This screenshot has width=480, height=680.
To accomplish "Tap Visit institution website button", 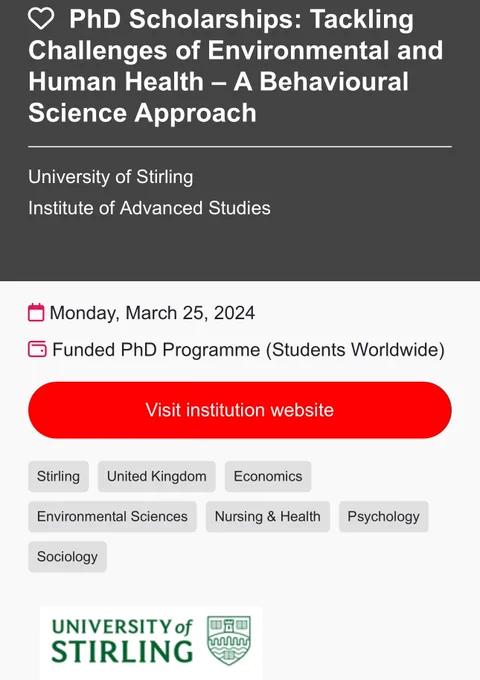I will tap(240, 410).
